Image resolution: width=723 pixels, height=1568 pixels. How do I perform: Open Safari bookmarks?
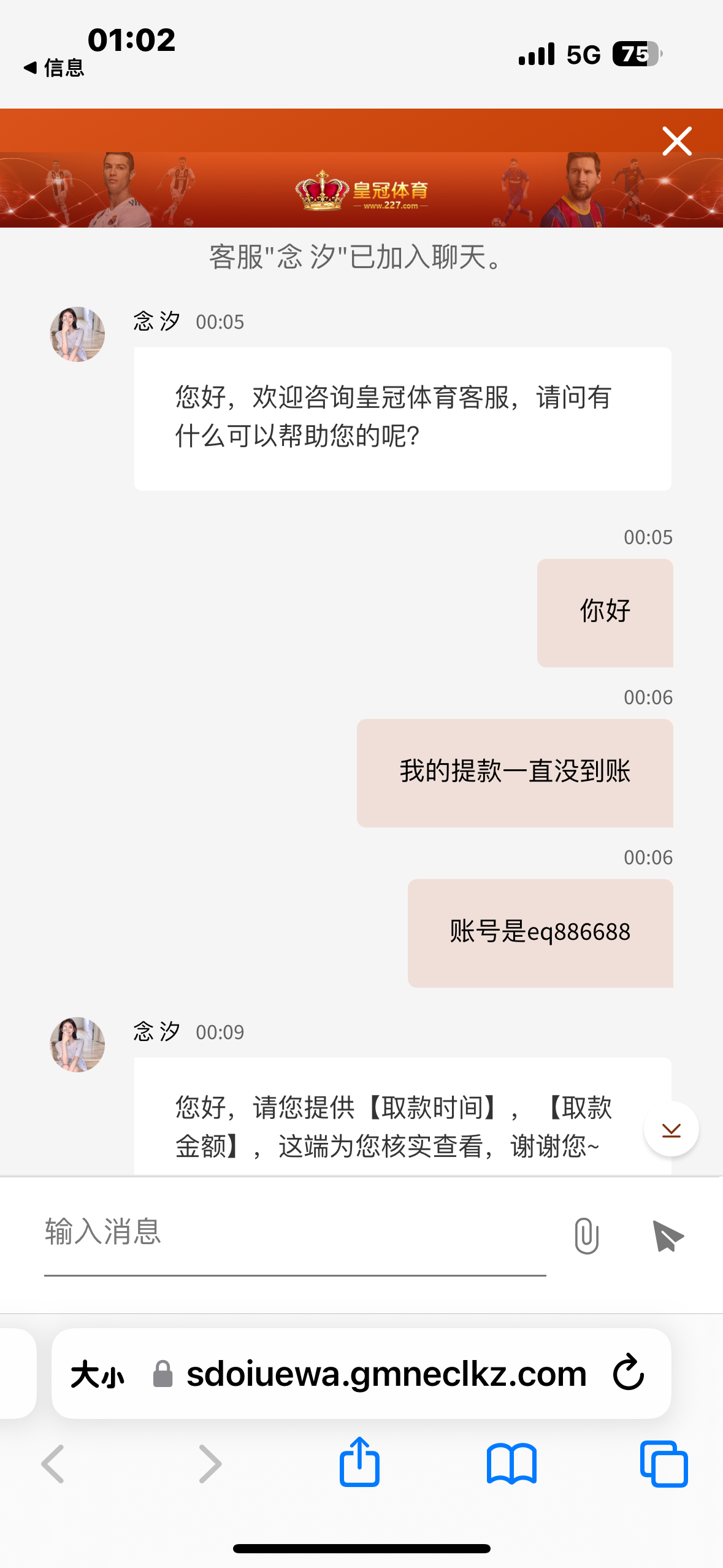[511, 1464]
